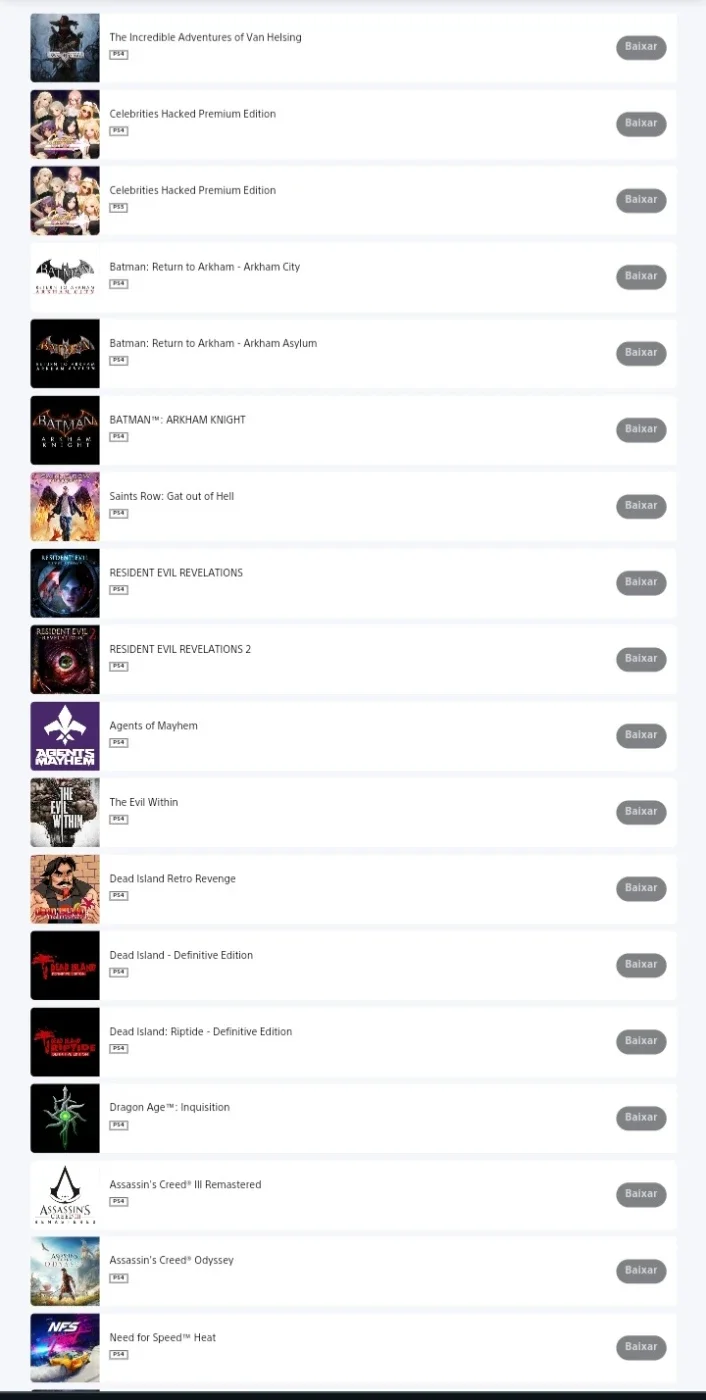Screen dimensions: 706x1400
Task: Download the PS5 version of Celebrities Hacked
Action: pyautogui.click(x=641, y=200)
